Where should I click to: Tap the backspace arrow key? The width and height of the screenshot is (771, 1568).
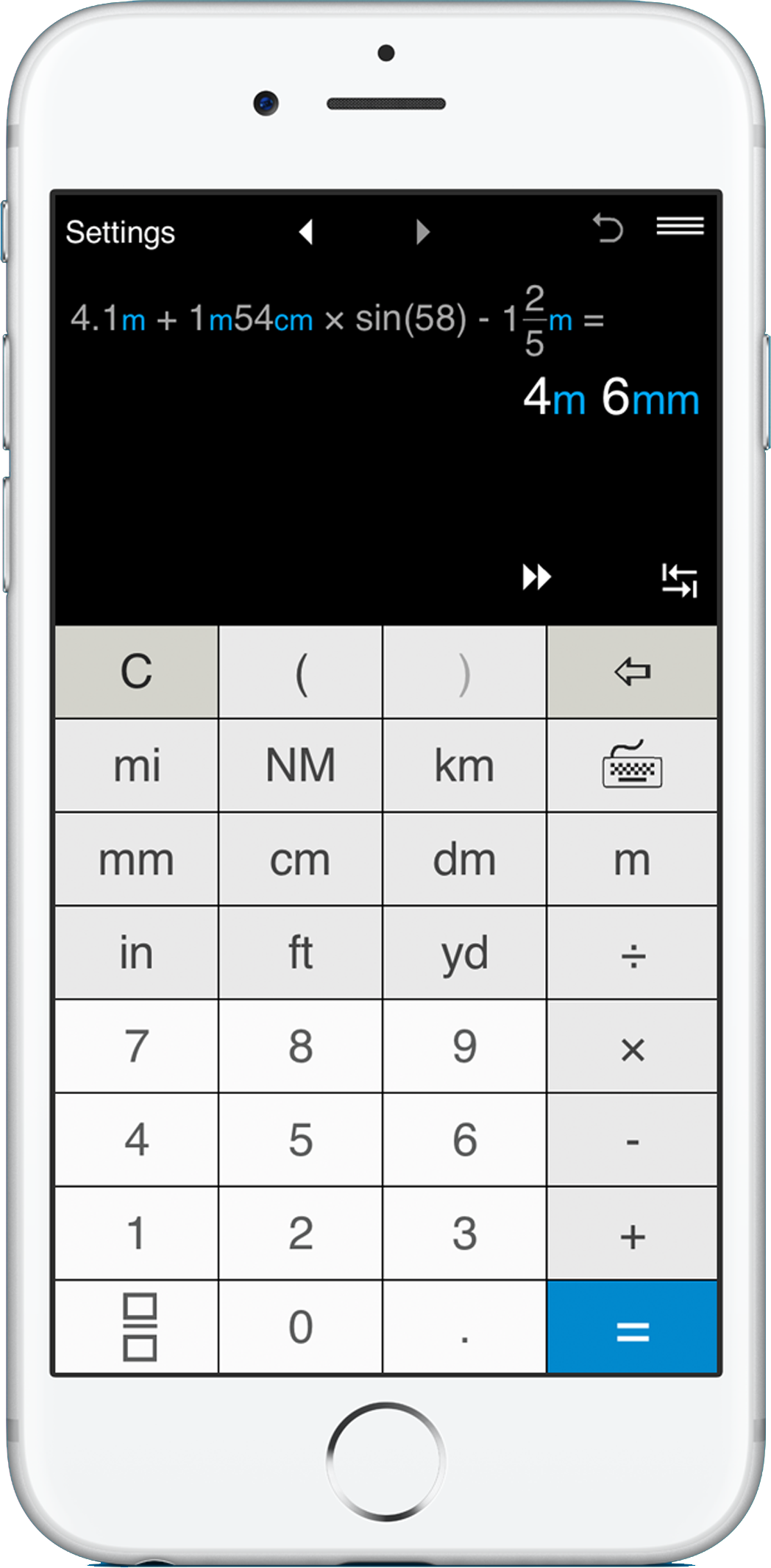pos(632,672)
